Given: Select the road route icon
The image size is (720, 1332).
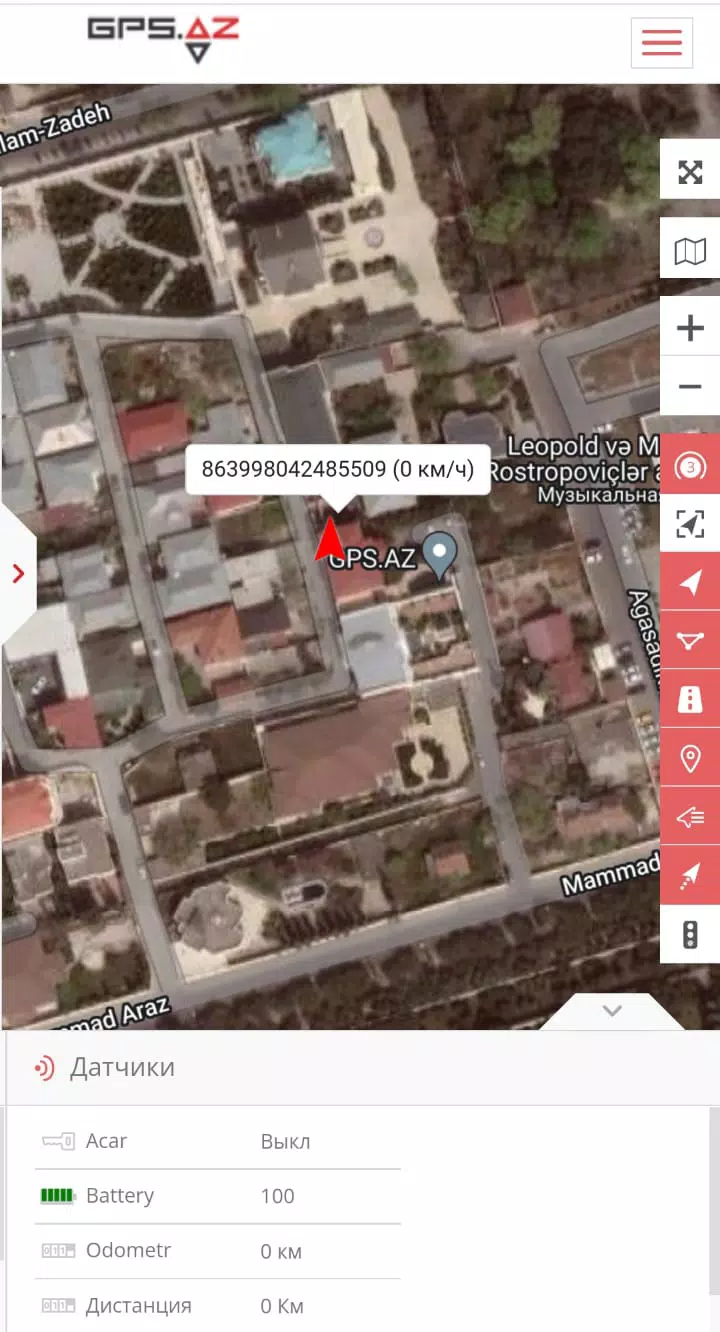Looking at the screenshot, I should 690,699.
